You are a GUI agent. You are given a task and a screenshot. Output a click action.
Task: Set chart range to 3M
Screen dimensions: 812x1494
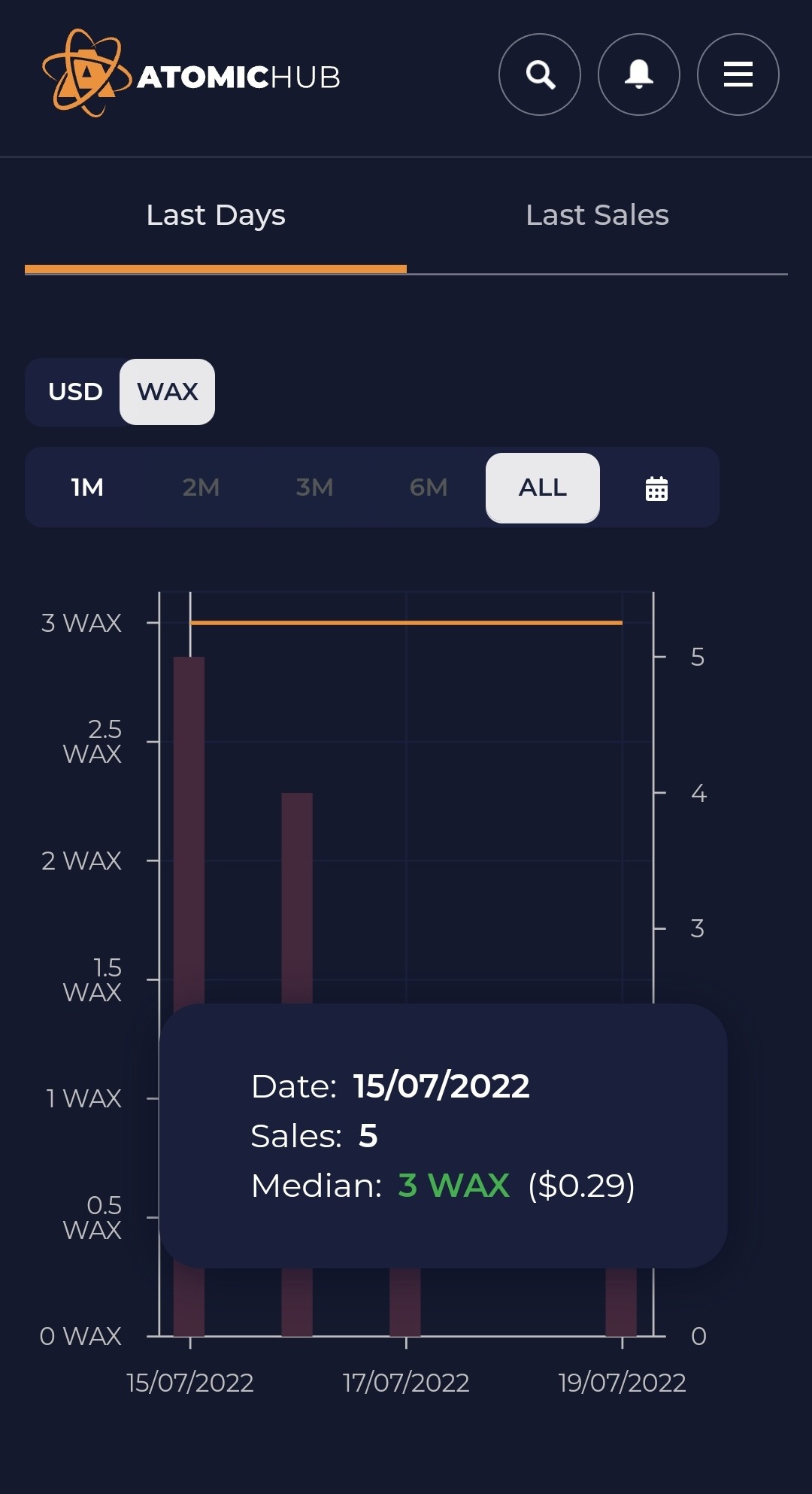pos(314,487)
